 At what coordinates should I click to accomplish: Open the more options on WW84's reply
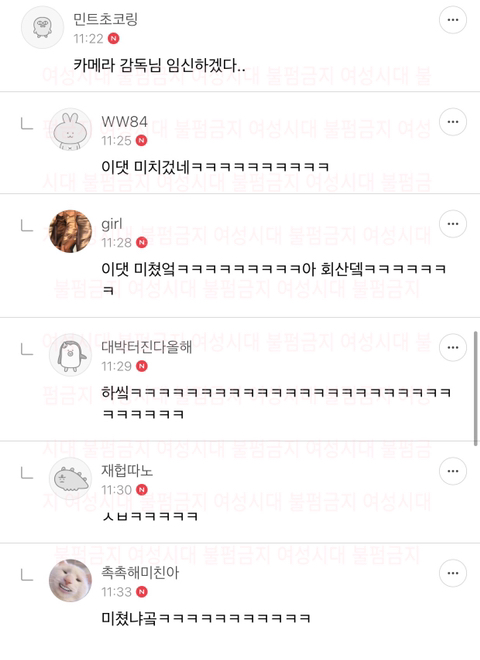(x=453, y=122)
